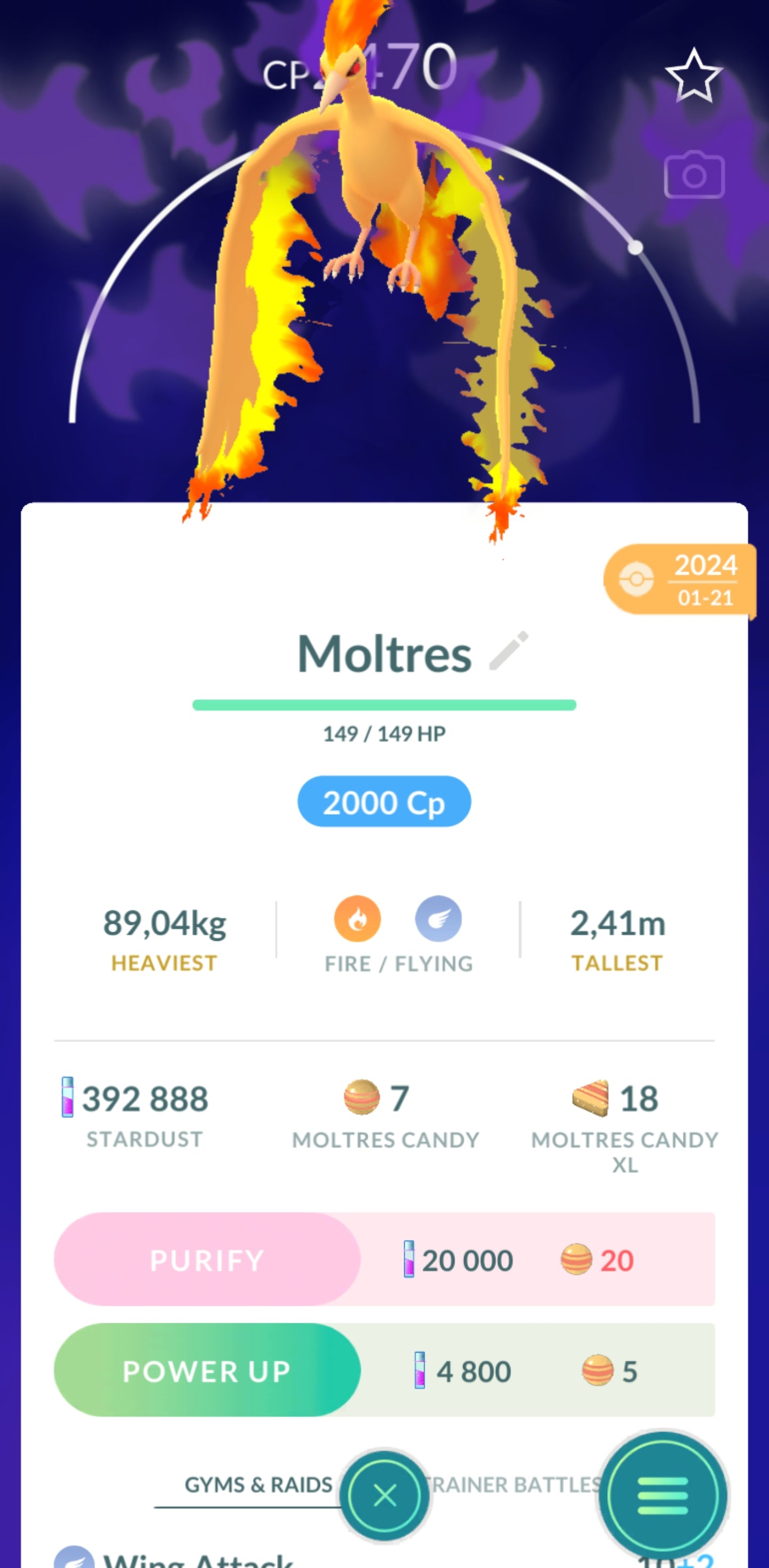Edit the Moltres nickname with the pencil
769x1568 pixels.
click(x=509, y=651)
